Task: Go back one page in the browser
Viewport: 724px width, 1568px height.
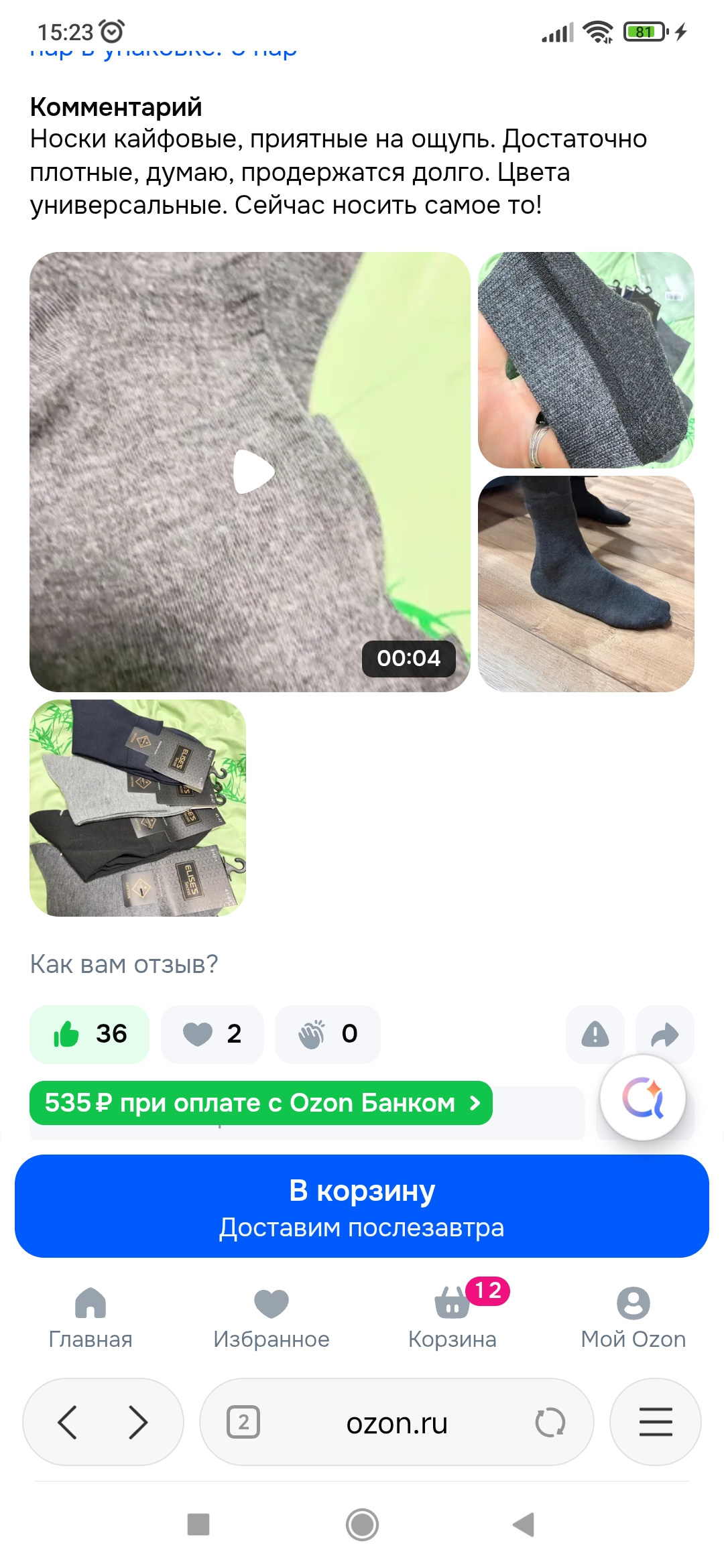Action: (68, 1422)
